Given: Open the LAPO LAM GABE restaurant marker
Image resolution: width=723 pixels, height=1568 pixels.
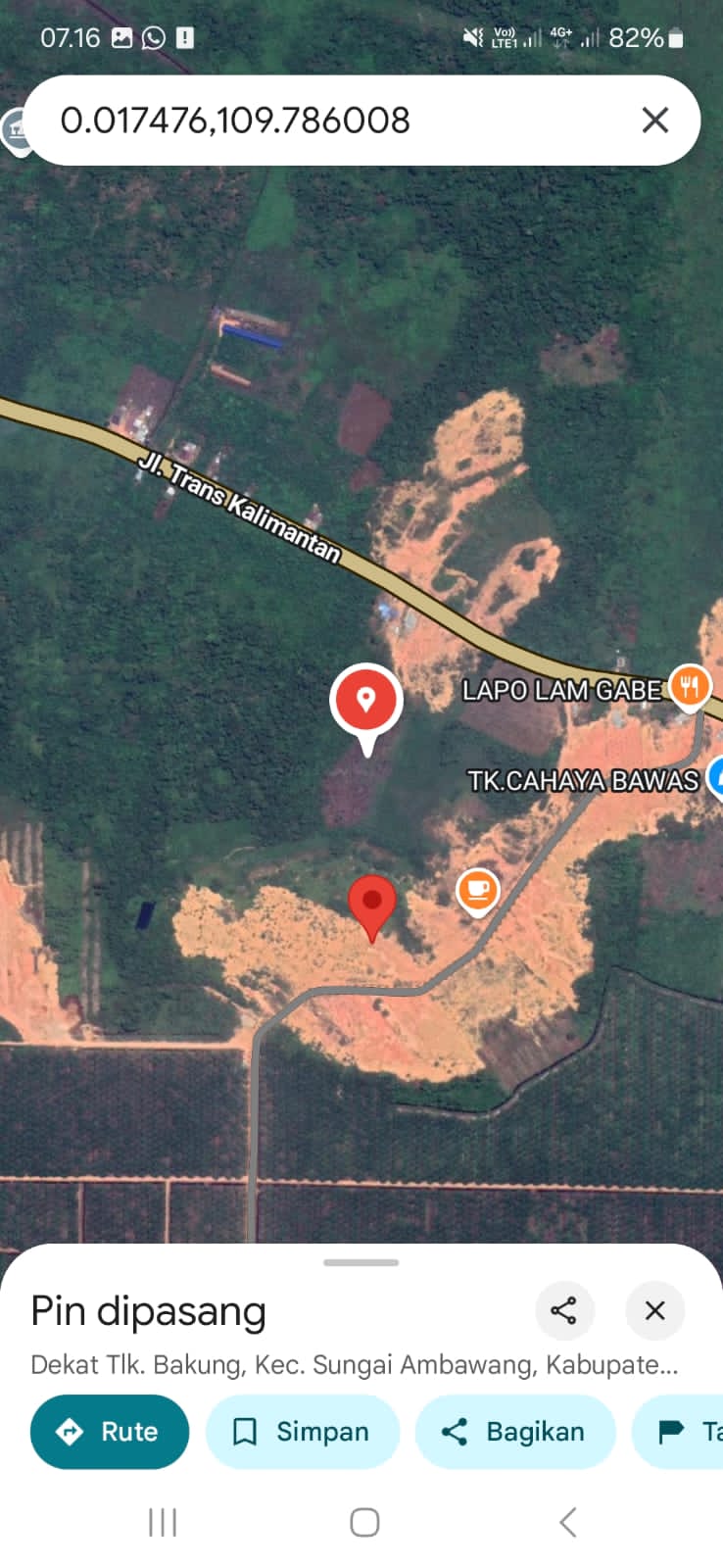Looking at the screenshot, I should [x=690, y=686].
